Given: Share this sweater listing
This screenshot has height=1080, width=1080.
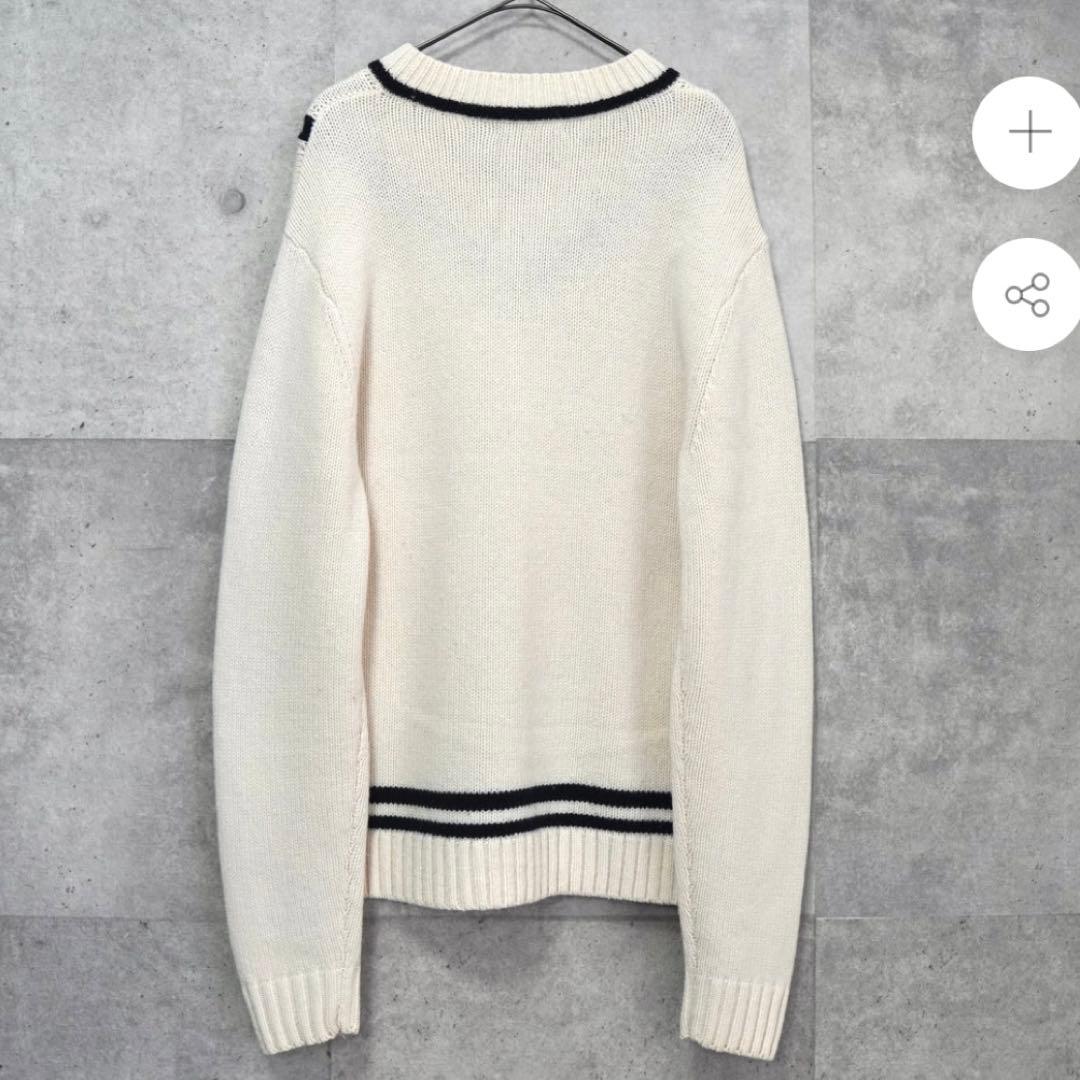Looking at the screenshot, I should (x=1028, y=295).
